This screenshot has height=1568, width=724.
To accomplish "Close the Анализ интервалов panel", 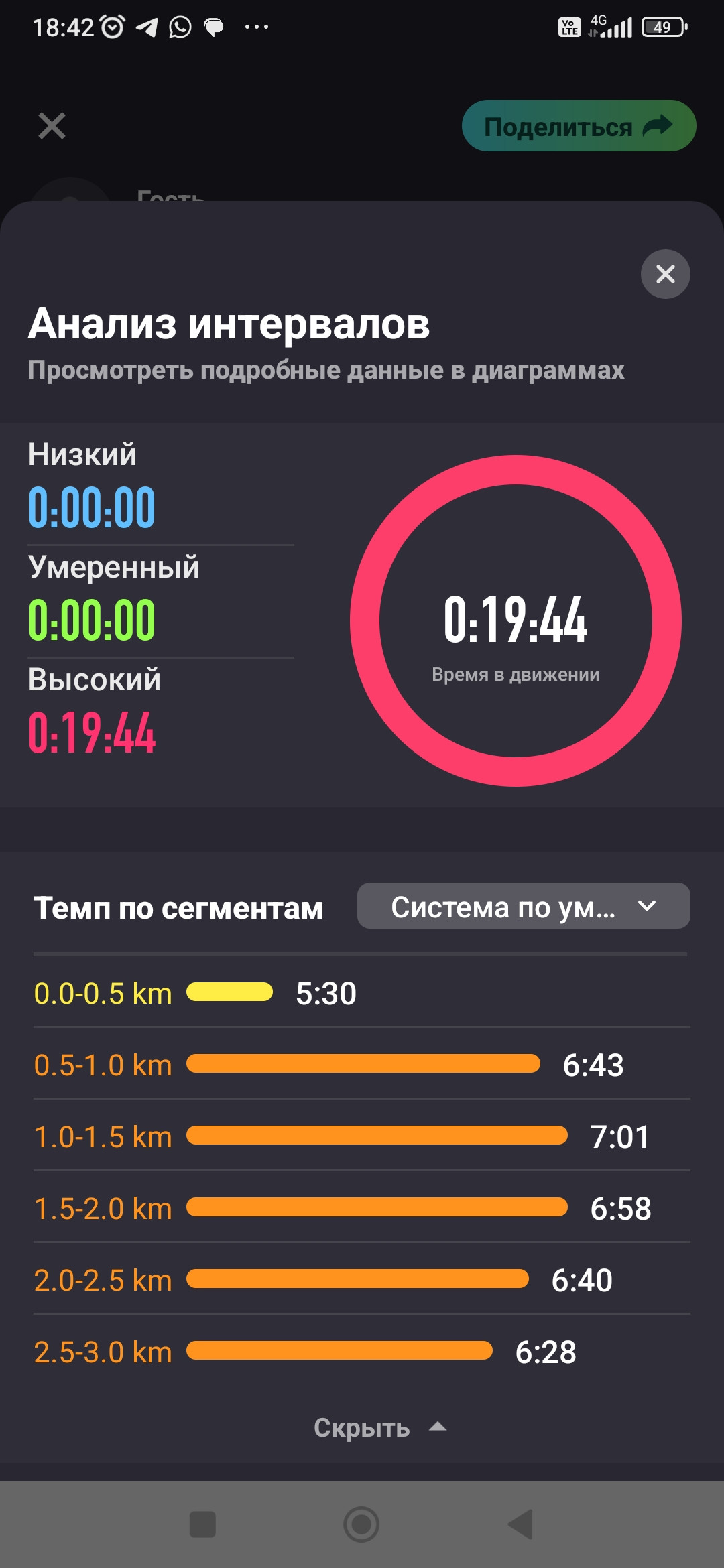I will pyautogui.click(x=665, y=273).
